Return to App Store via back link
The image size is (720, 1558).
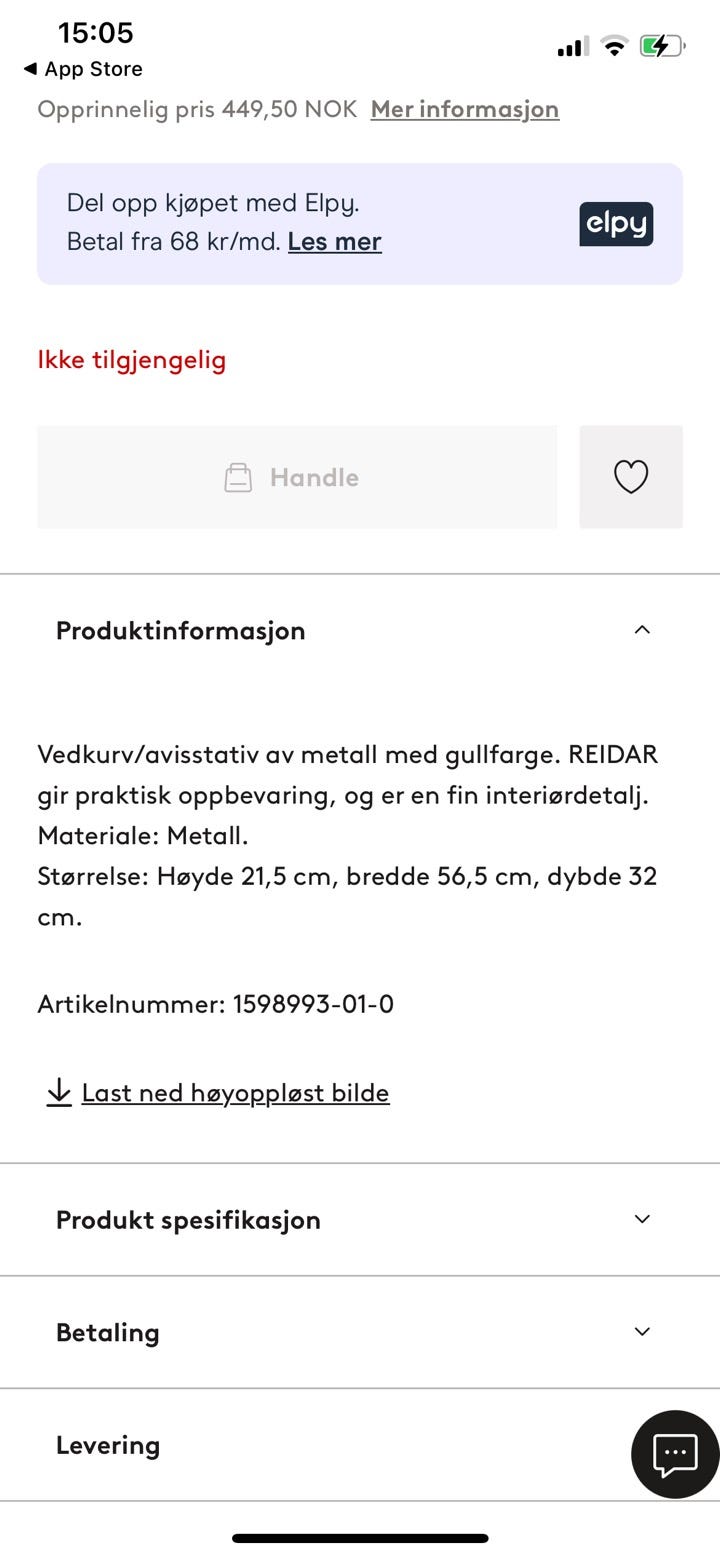click(84, 69)
